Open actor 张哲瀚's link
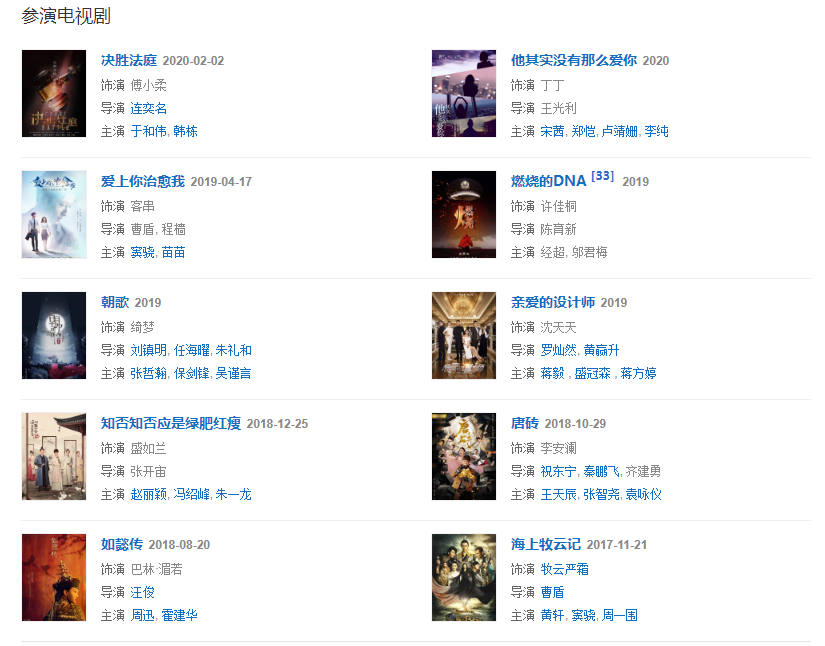Viewport: 825px width, 646px height. pyautogui.click(x=148, y=373)
